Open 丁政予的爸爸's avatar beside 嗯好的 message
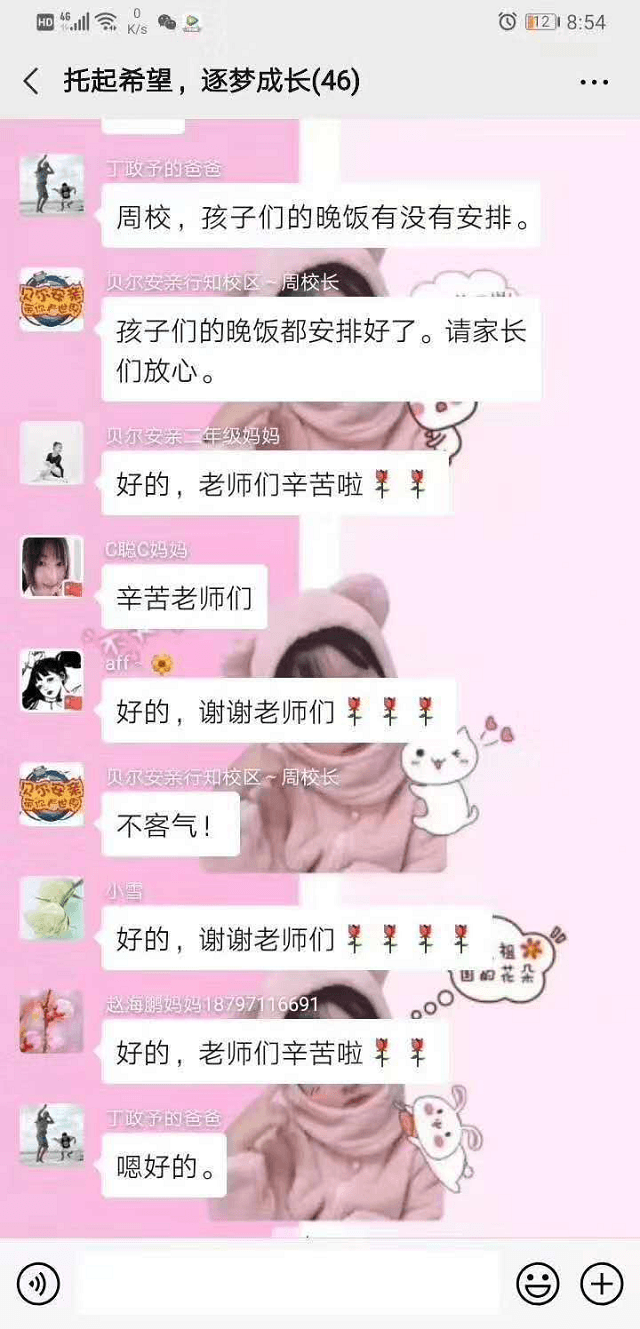Screen dimensions: 640x1329 52,1134
